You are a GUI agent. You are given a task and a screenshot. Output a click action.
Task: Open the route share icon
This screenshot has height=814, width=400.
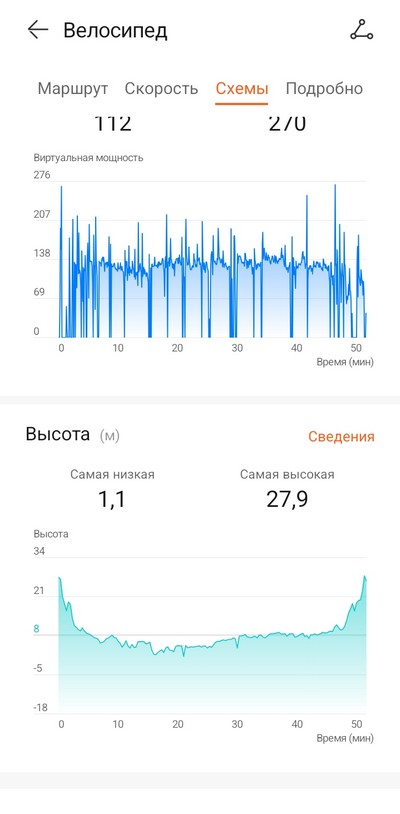tap(362, 30)
